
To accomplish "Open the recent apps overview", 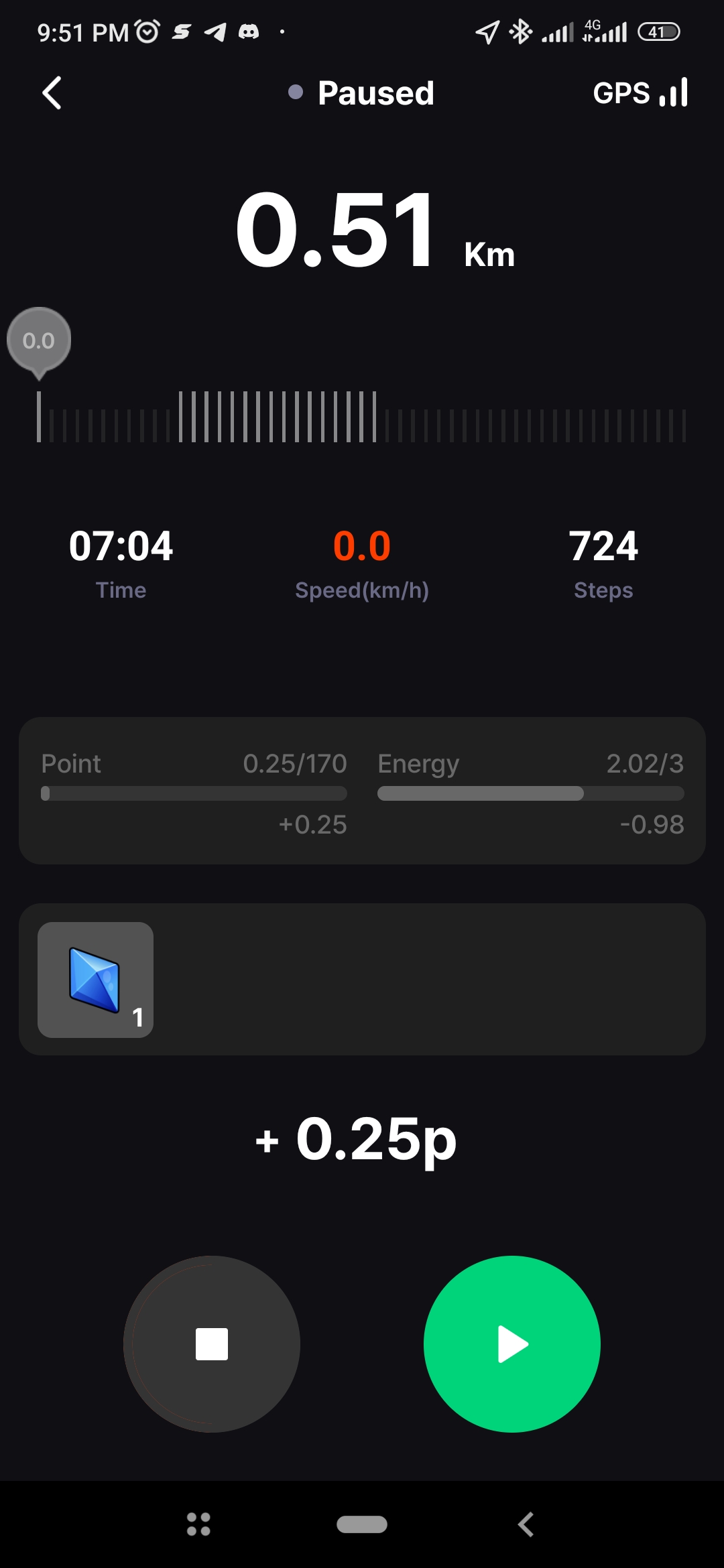I will 198,1524.
